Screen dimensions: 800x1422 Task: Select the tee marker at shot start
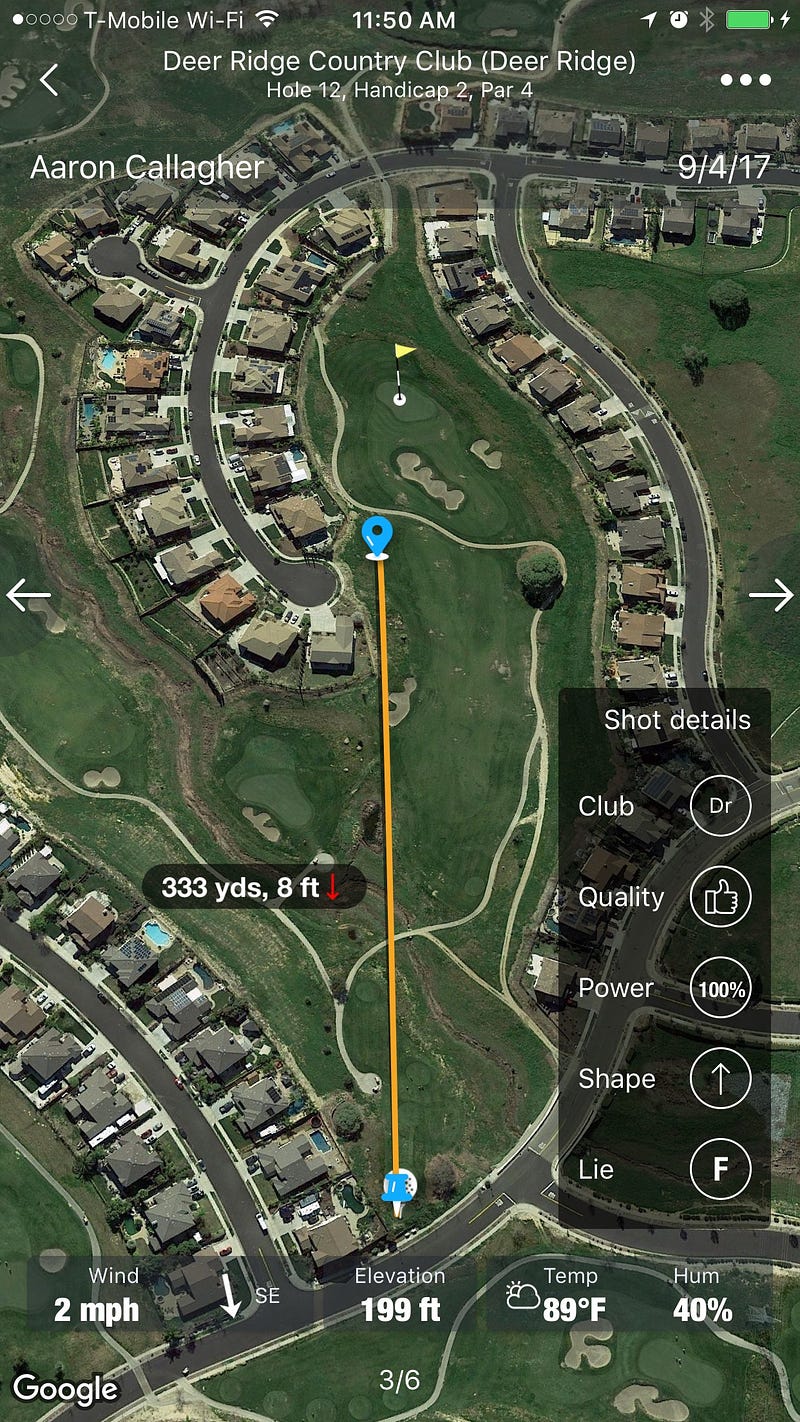coord(398,1187)
